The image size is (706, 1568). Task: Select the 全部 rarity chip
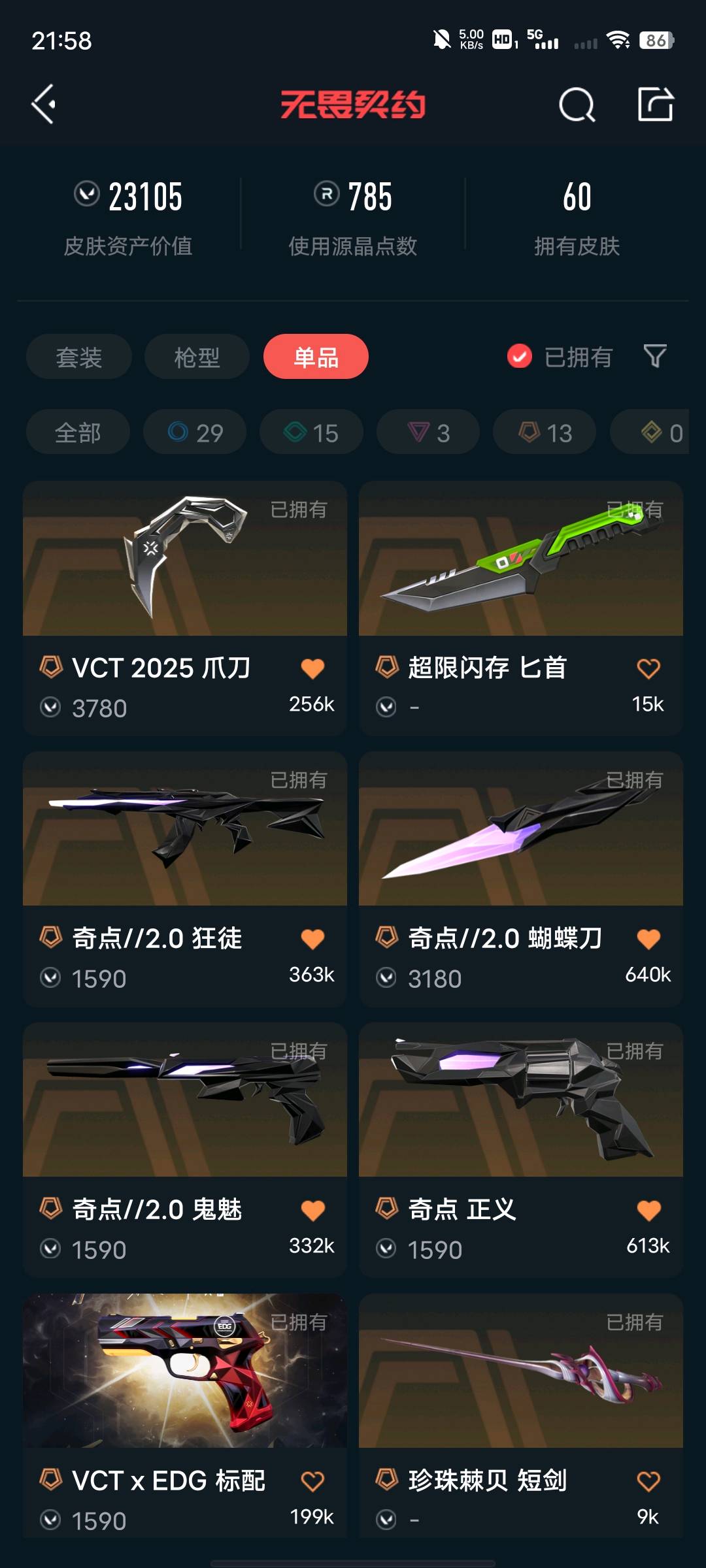(78, 432)
